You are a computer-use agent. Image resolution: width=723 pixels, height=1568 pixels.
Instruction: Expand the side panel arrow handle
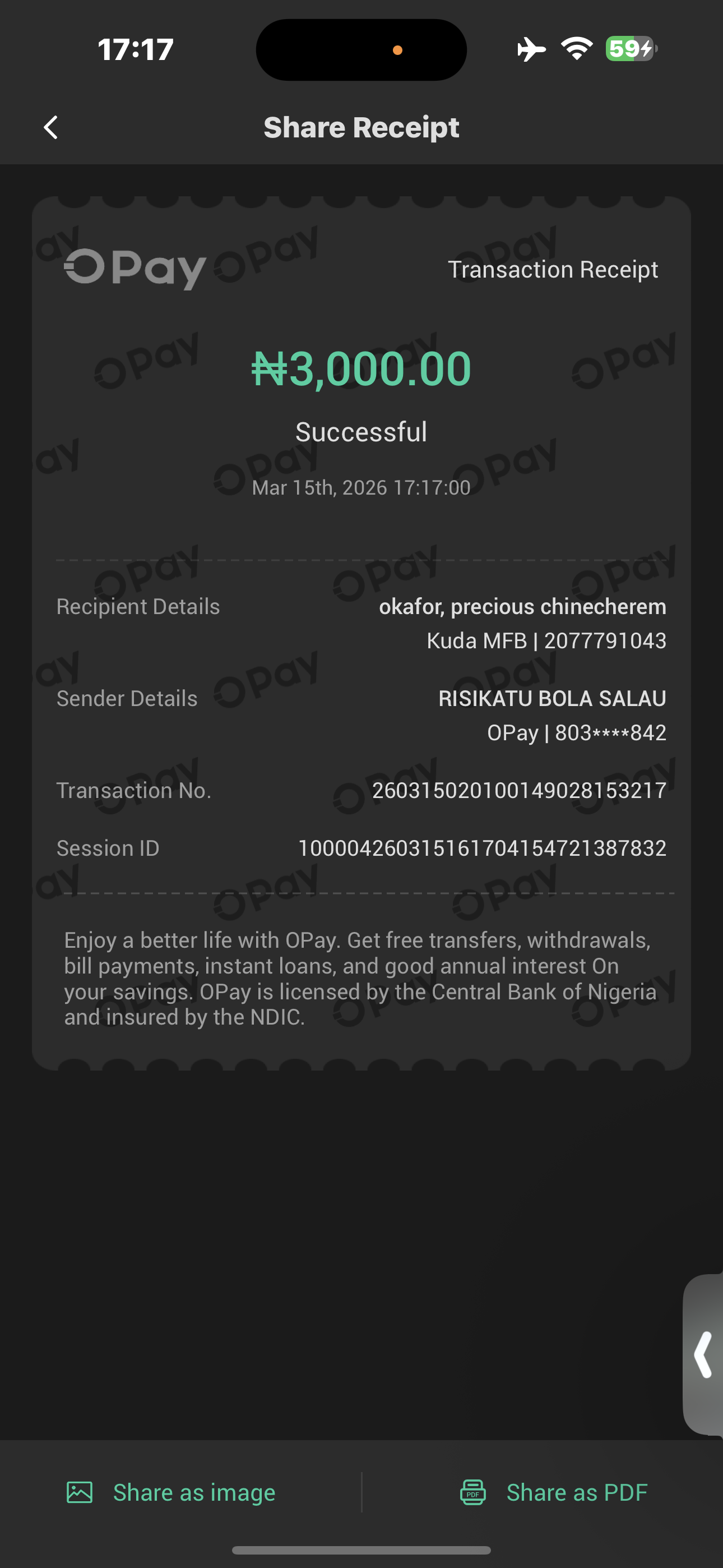tap(703, 1354)
